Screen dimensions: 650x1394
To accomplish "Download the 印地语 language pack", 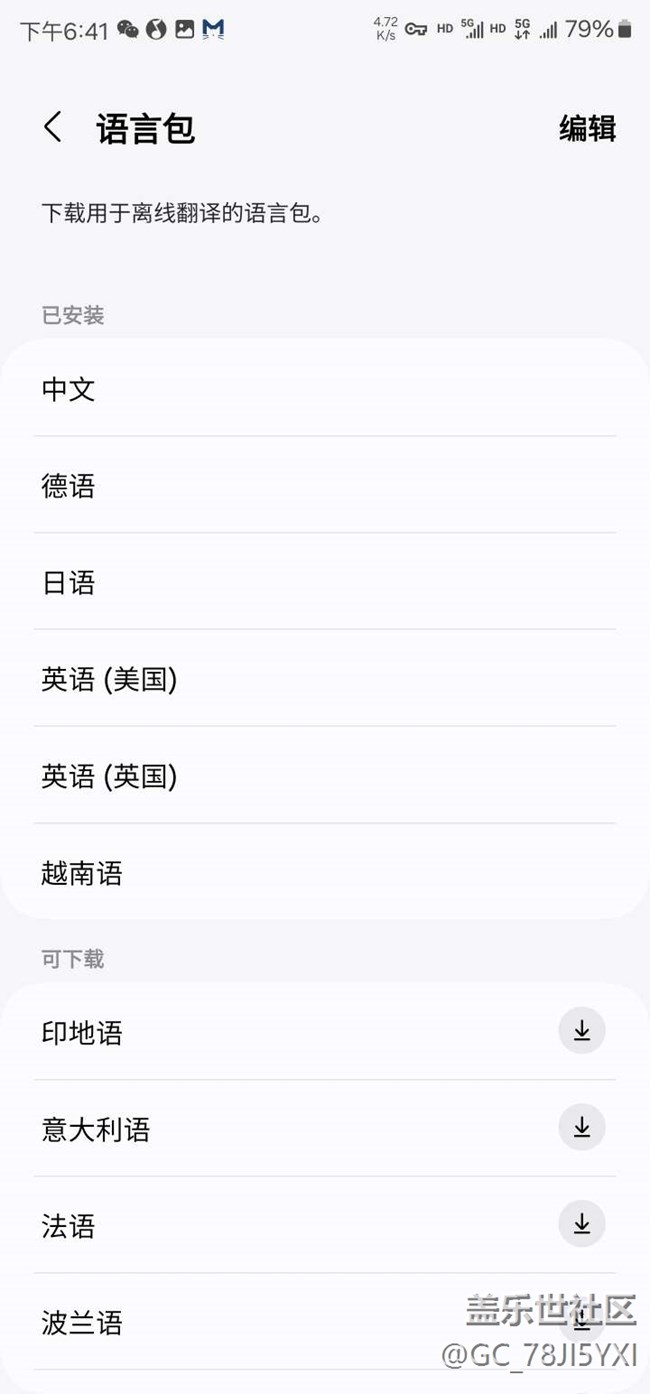I will point(582,1031).
